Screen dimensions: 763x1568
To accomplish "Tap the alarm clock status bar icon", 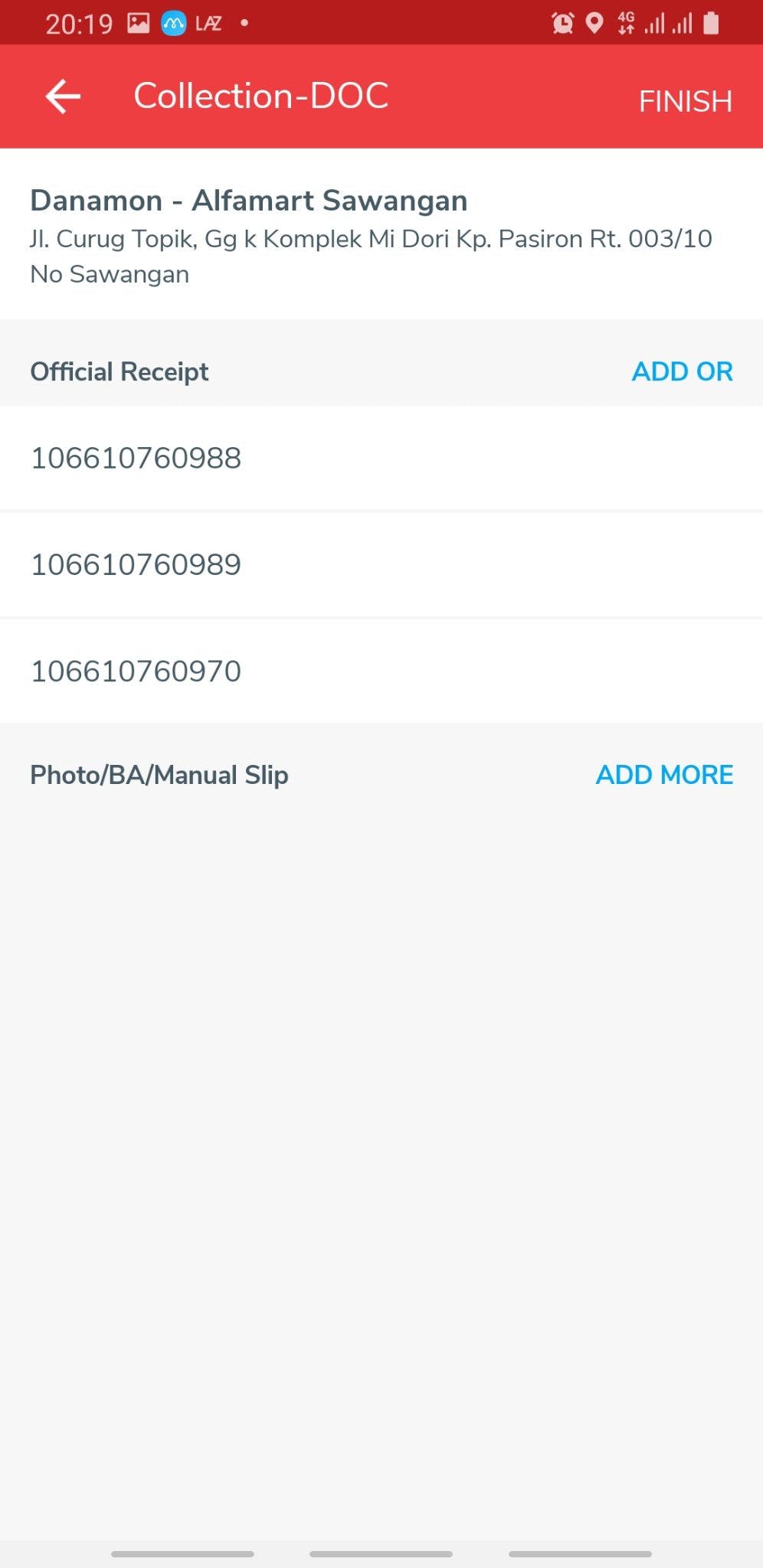I will (563, 23).
